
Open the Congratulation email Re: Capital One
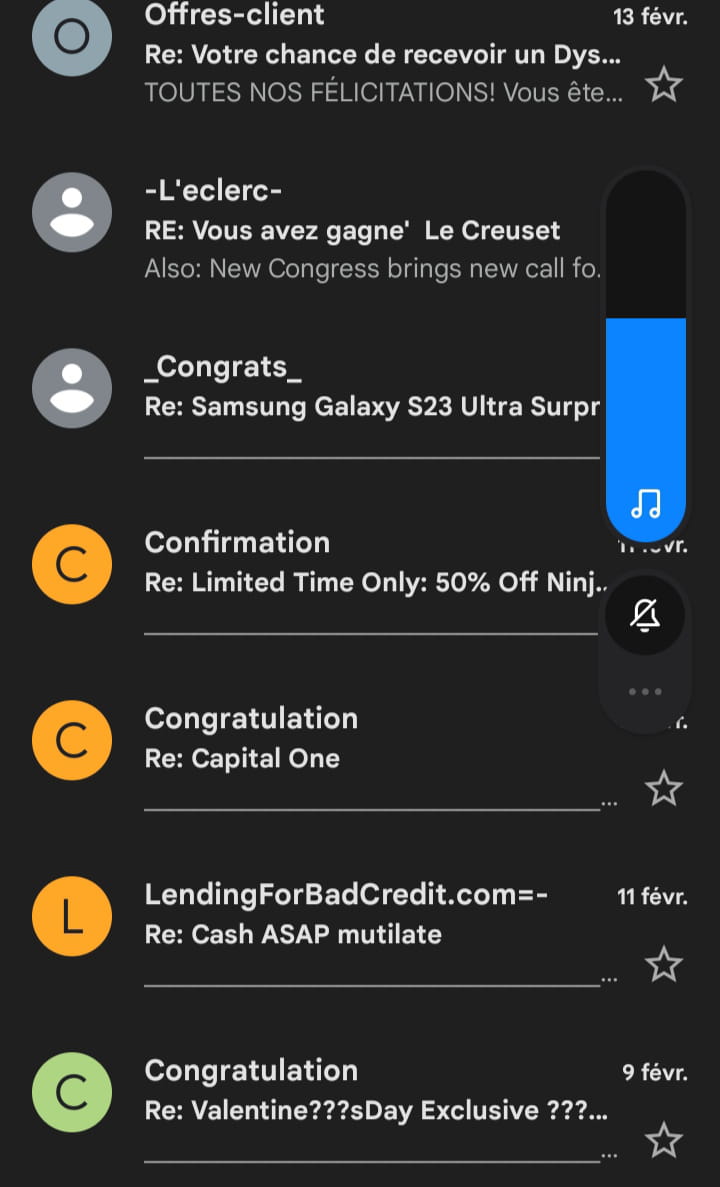click(303, 757)
